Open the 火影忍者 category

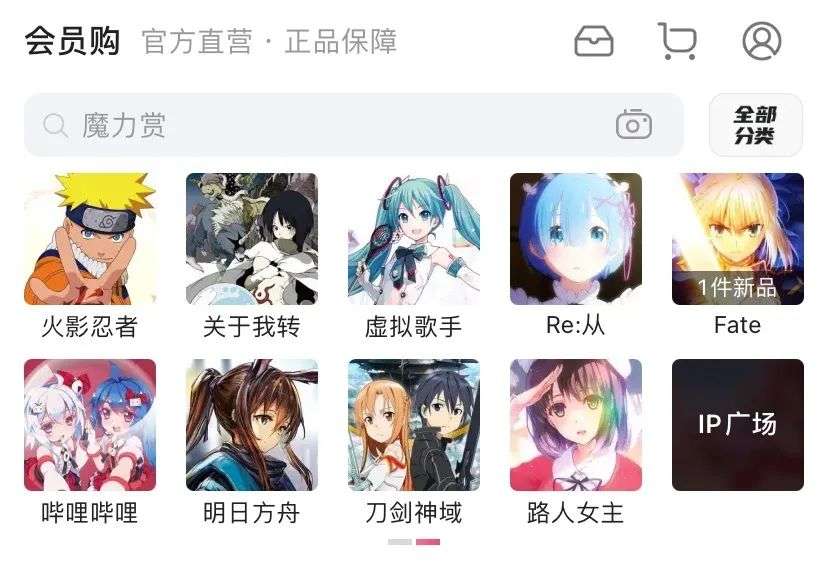tap(90, 240)
